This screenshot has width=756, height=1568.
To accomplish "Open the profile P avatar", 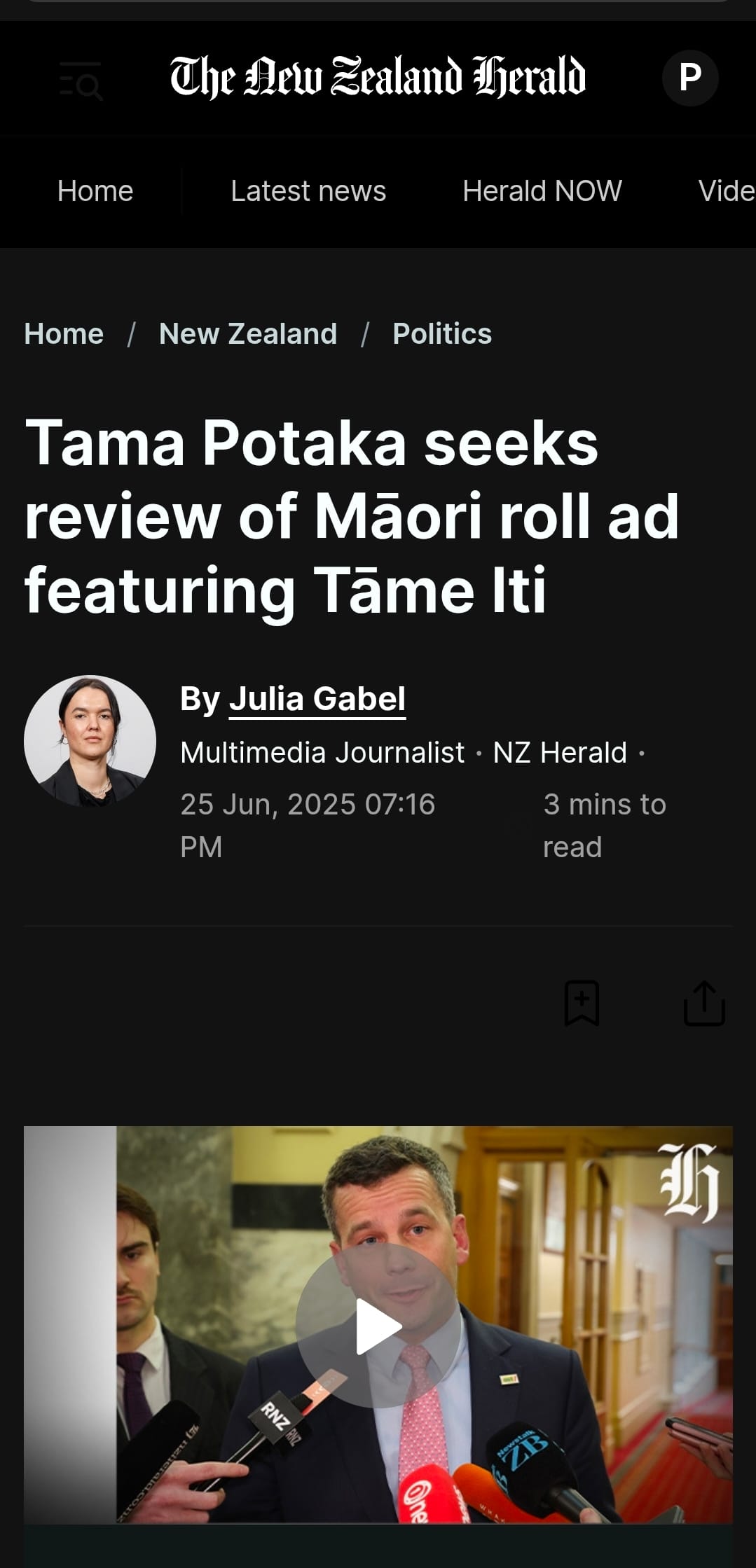I will [x=689, y=78].
